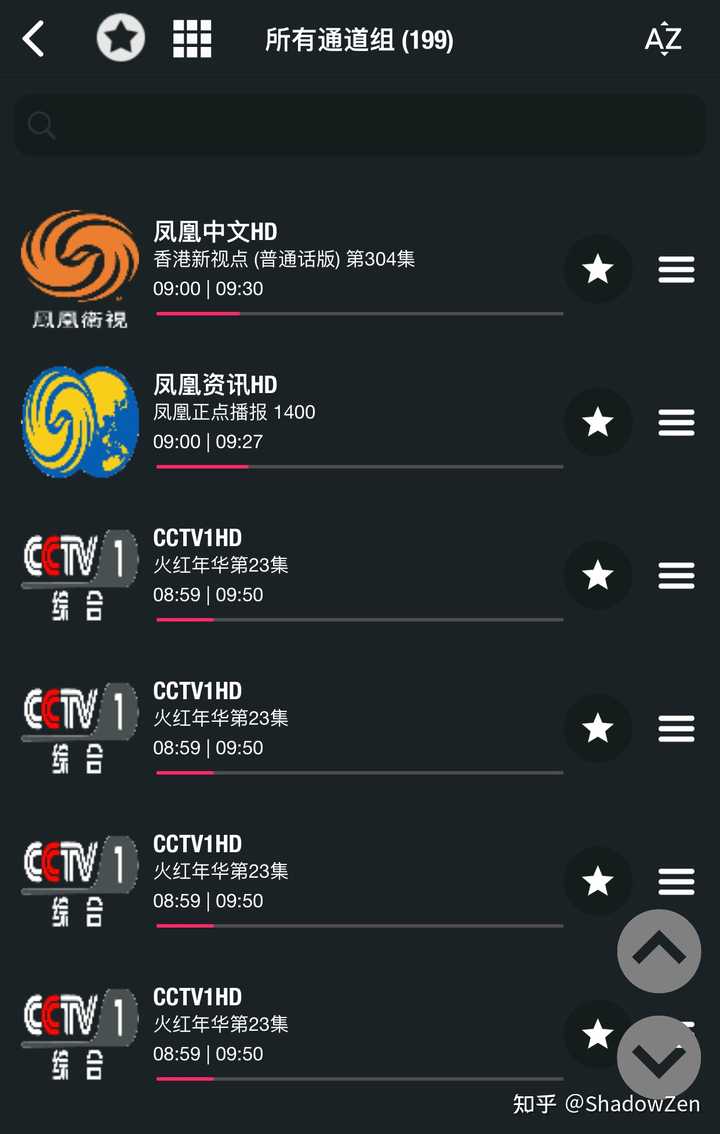Click the search magnifier icon
The image size is (720, 1134).
(x=40, y=124)
